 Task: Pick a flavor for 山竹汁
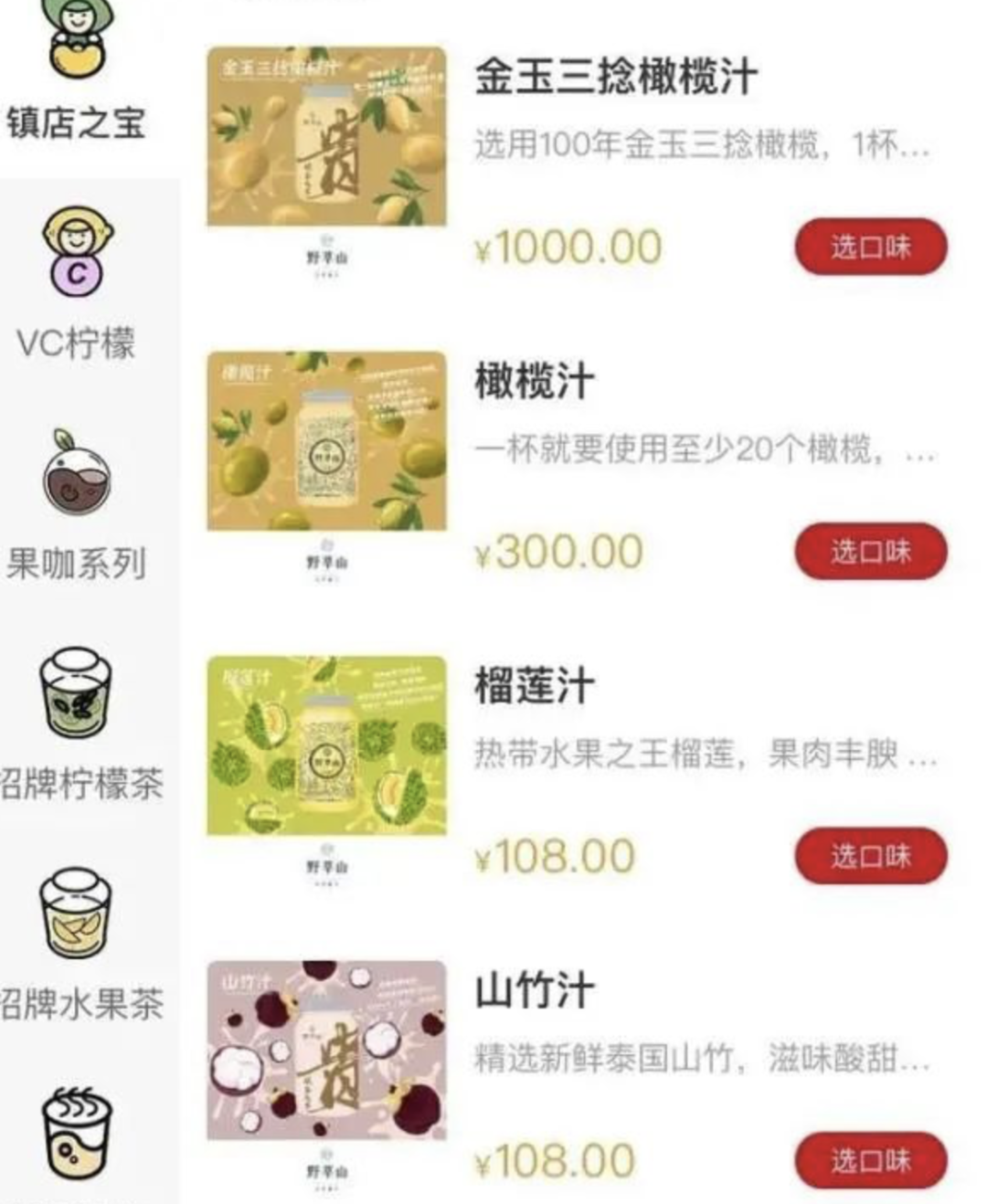click(x=870, y=1160)
